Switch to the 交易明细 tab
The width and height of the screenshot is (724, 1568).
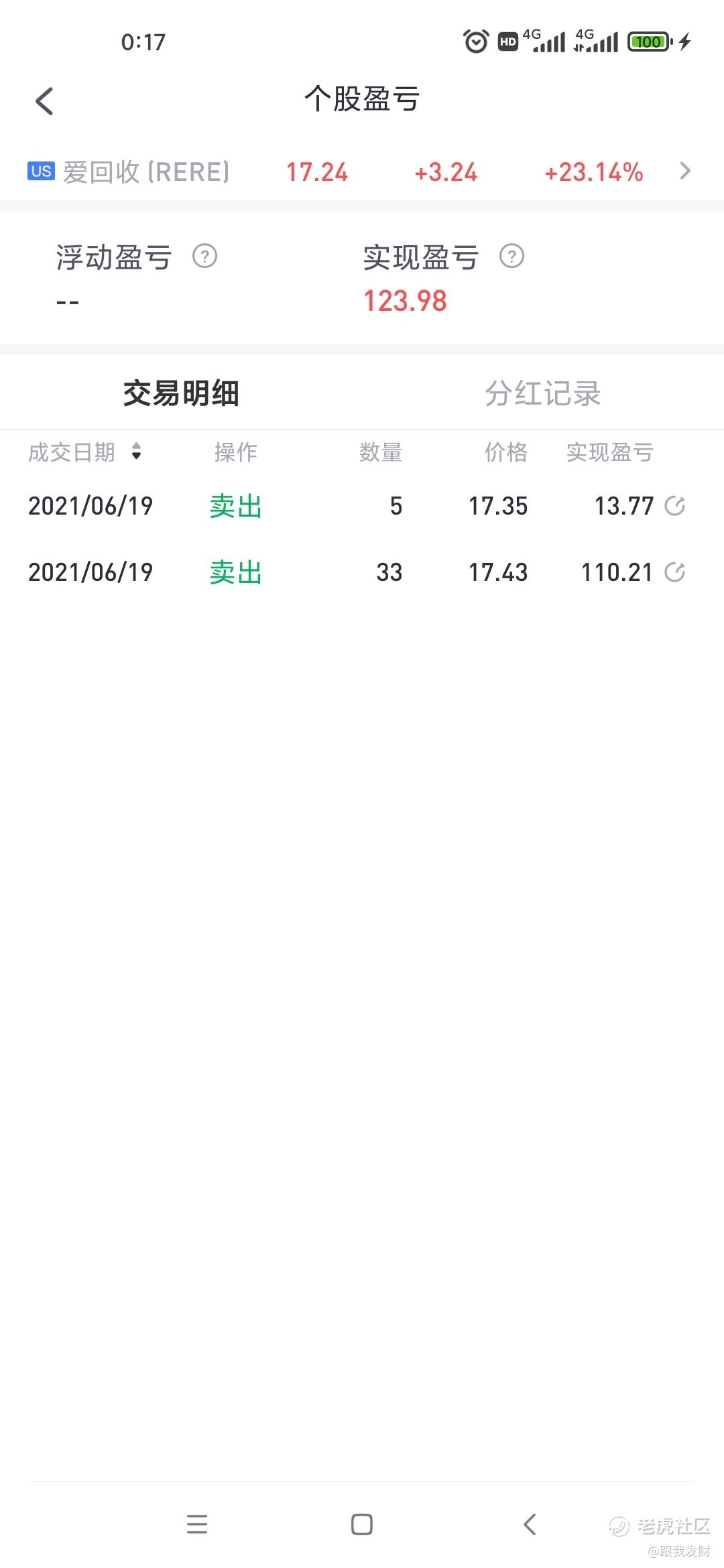(x=181, y=393)
